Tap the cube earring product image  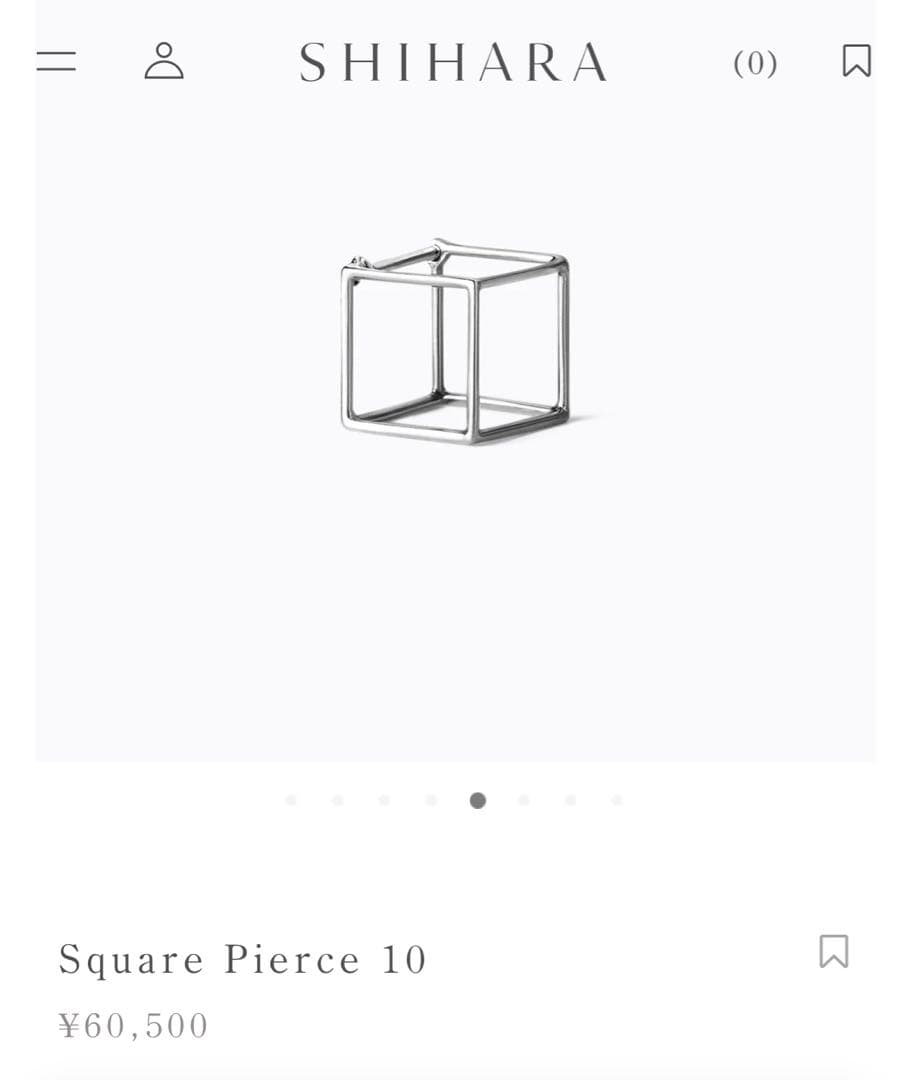pos(455,341)
